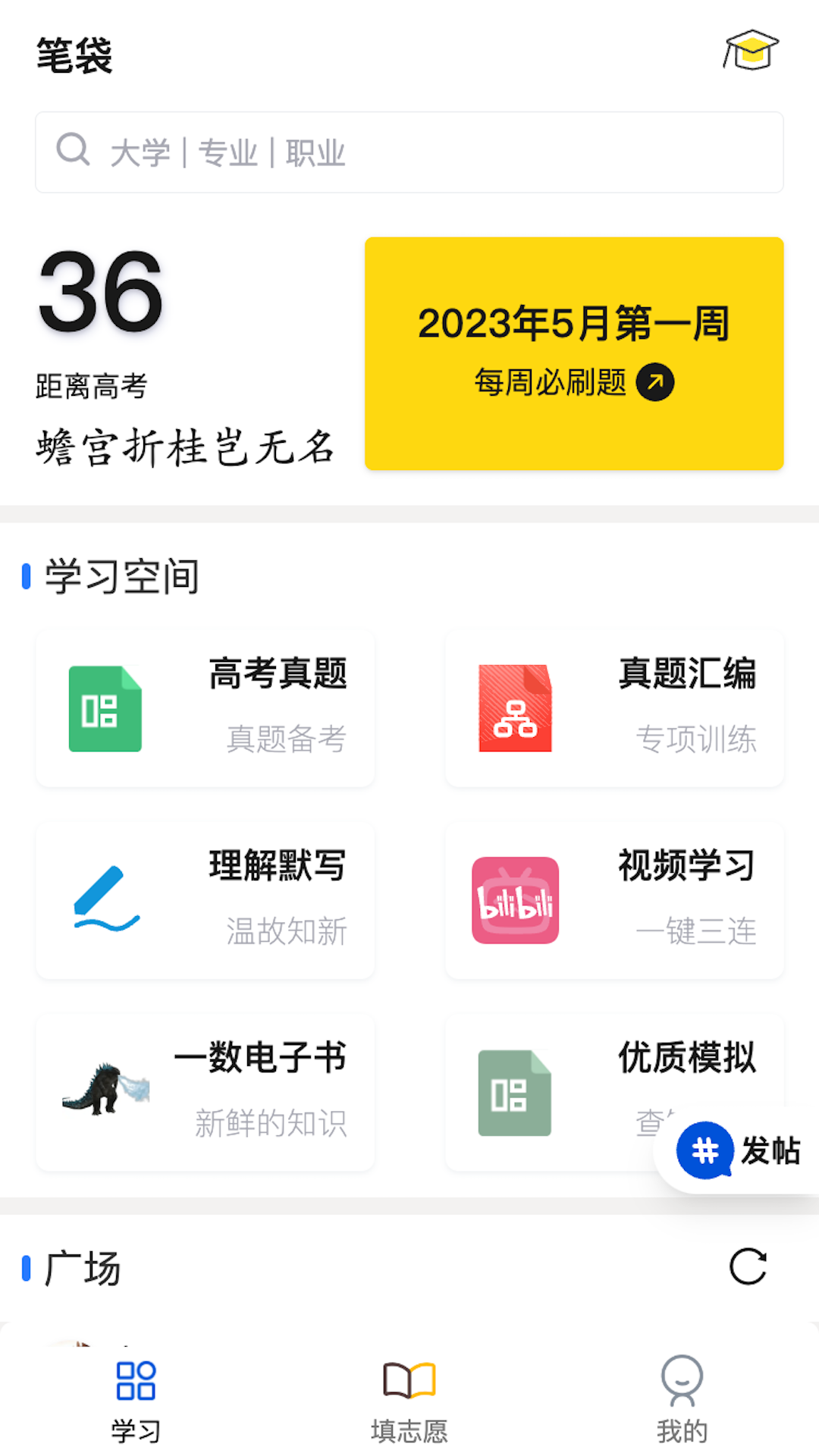Click the open book icon above 填志愿
This screenshot has height=1456, width=819.
[x=408, y=1382]
